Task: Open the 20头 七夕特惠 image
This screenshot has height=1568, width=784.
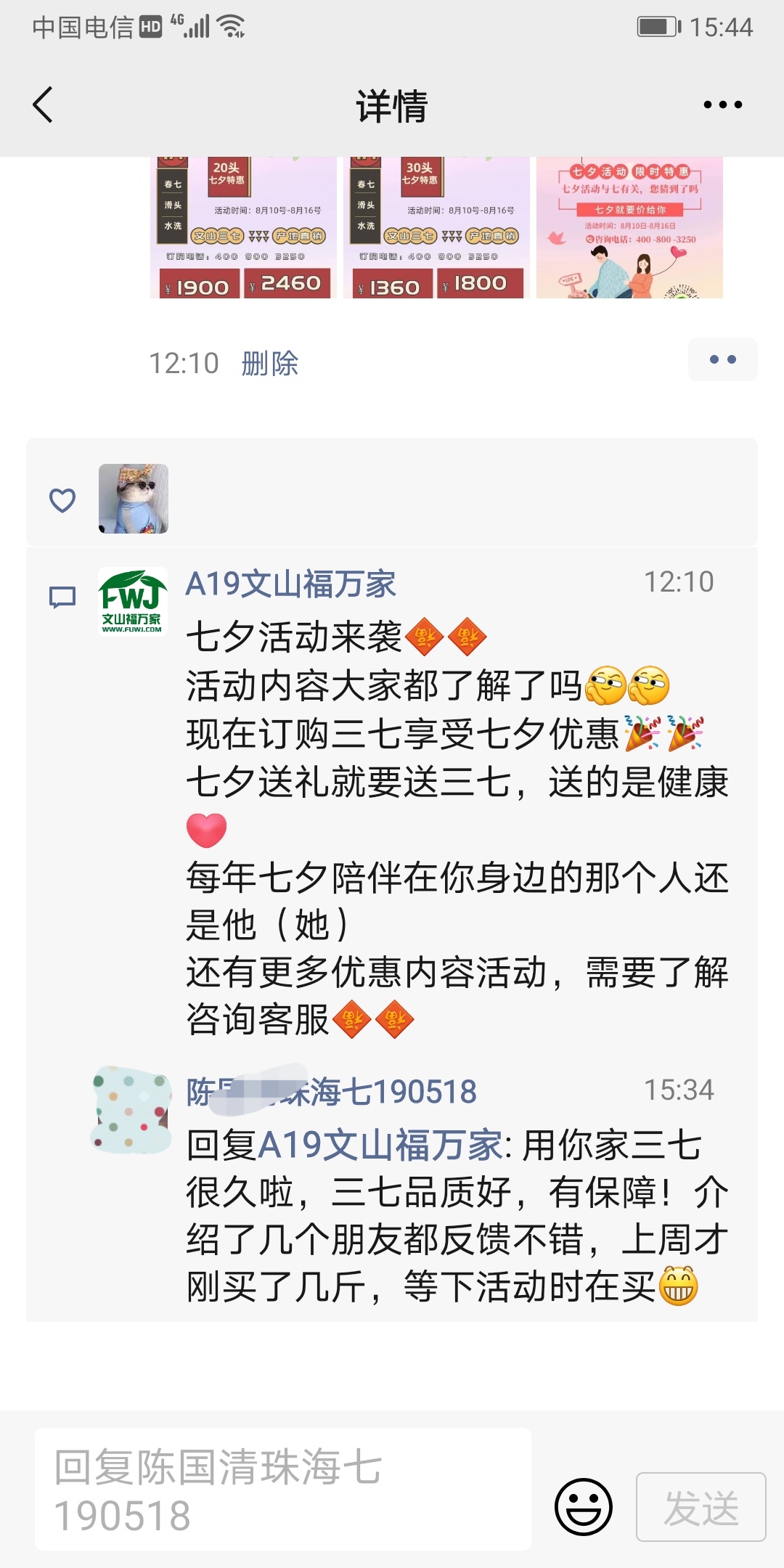Action: coord(243,228)
